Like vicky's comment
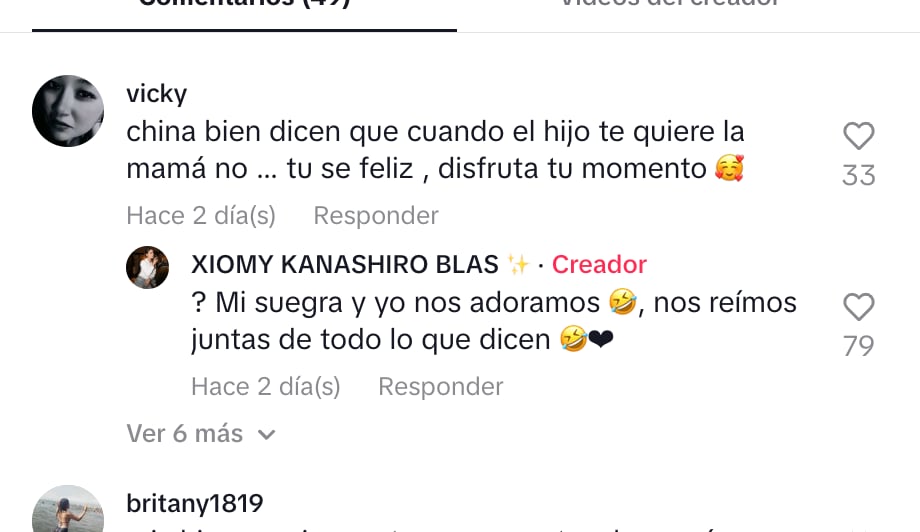The image size is (920, 532). point(858,137)
